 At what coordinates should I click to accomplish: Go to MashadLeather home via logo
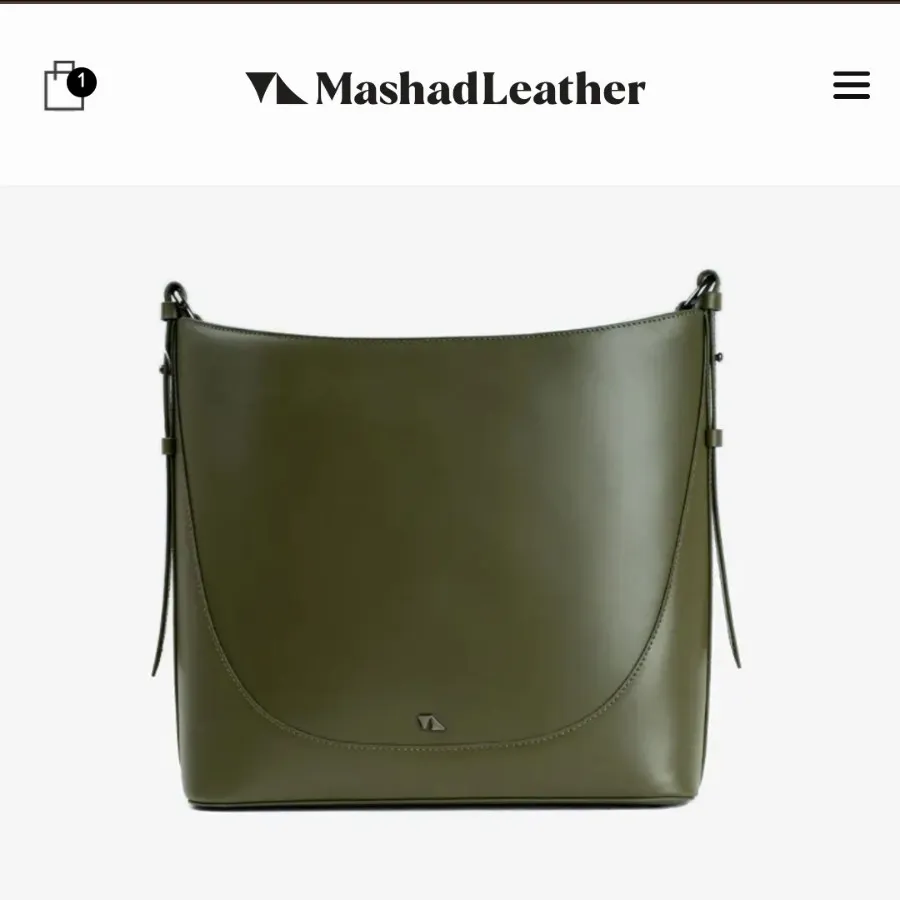pos(446,88)
